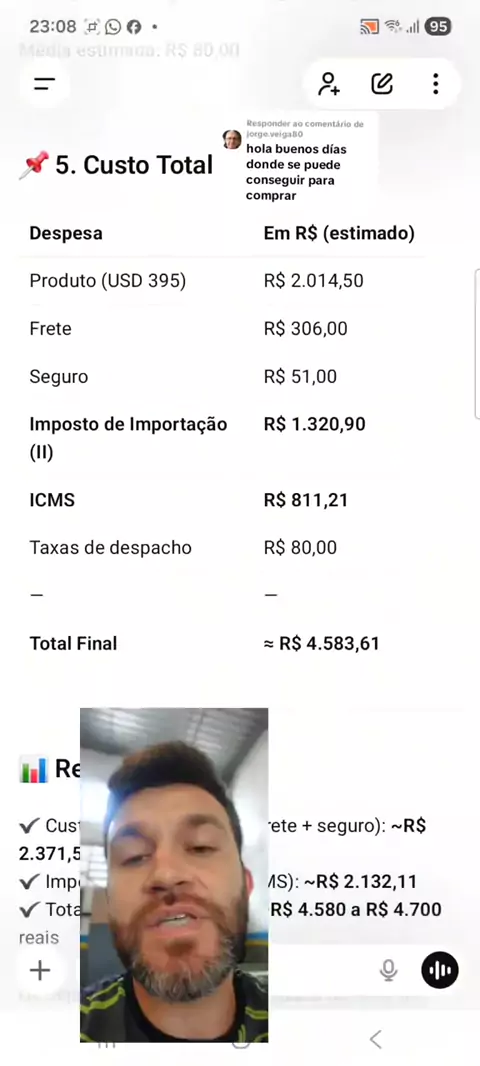This screenshot has width=480, height=1066.
Task: Open the three-dot overflow menu
Action: (x=435, y=84)
